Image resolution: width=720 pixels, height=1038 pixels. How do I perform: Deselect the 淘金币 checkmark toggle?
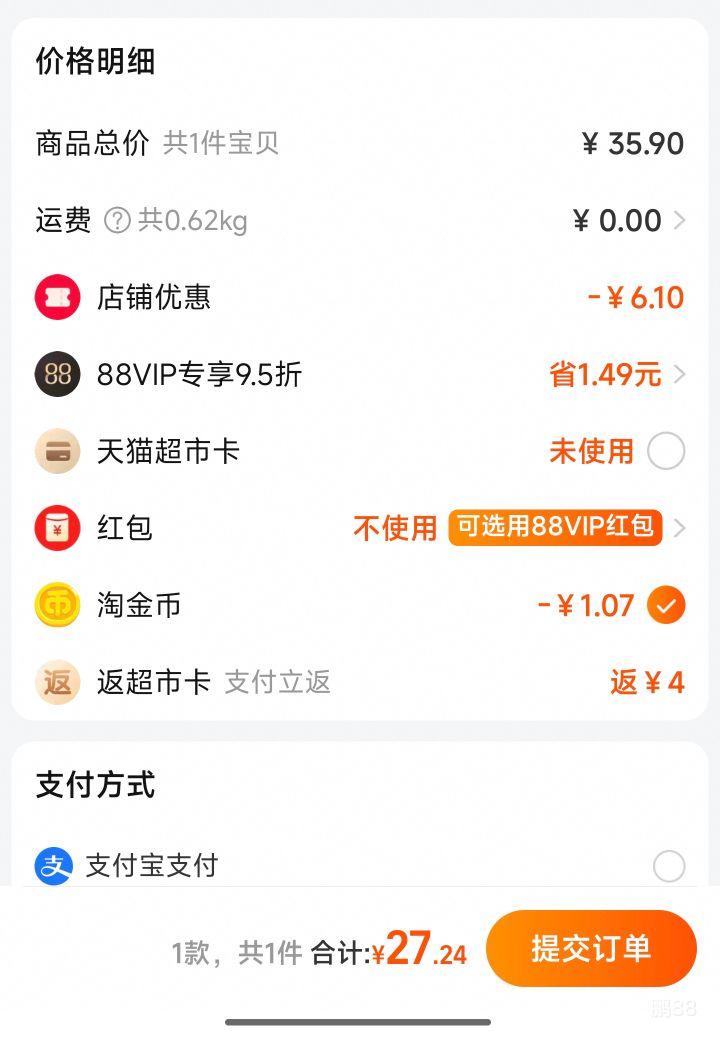(x=666, y=605)
